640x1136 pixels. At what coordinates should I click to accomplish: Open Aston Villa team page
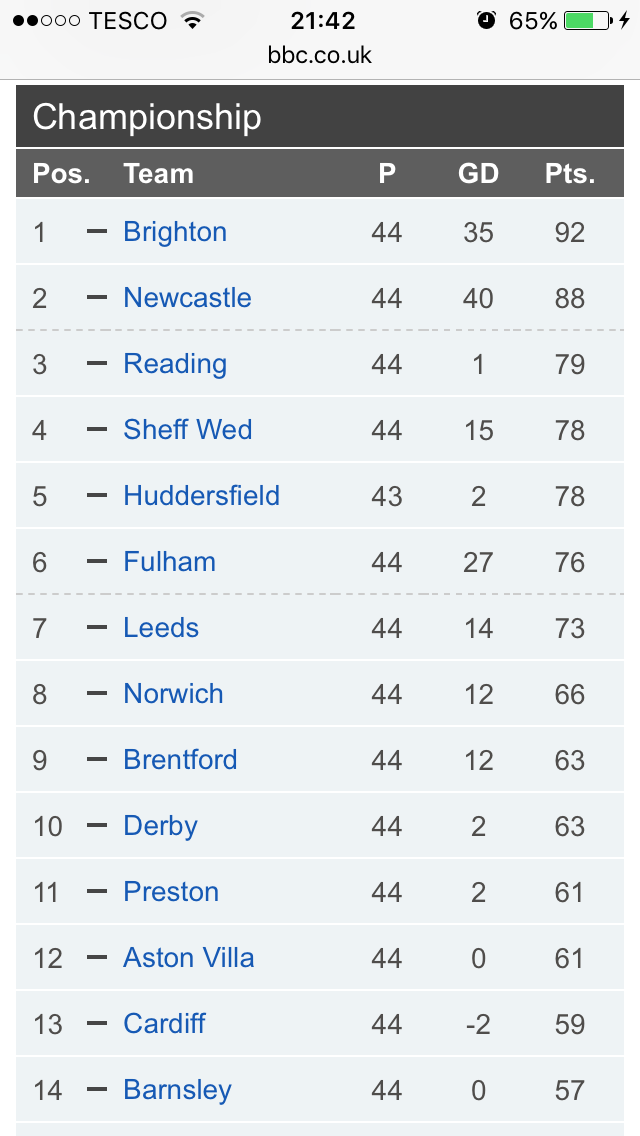point(188,958)
